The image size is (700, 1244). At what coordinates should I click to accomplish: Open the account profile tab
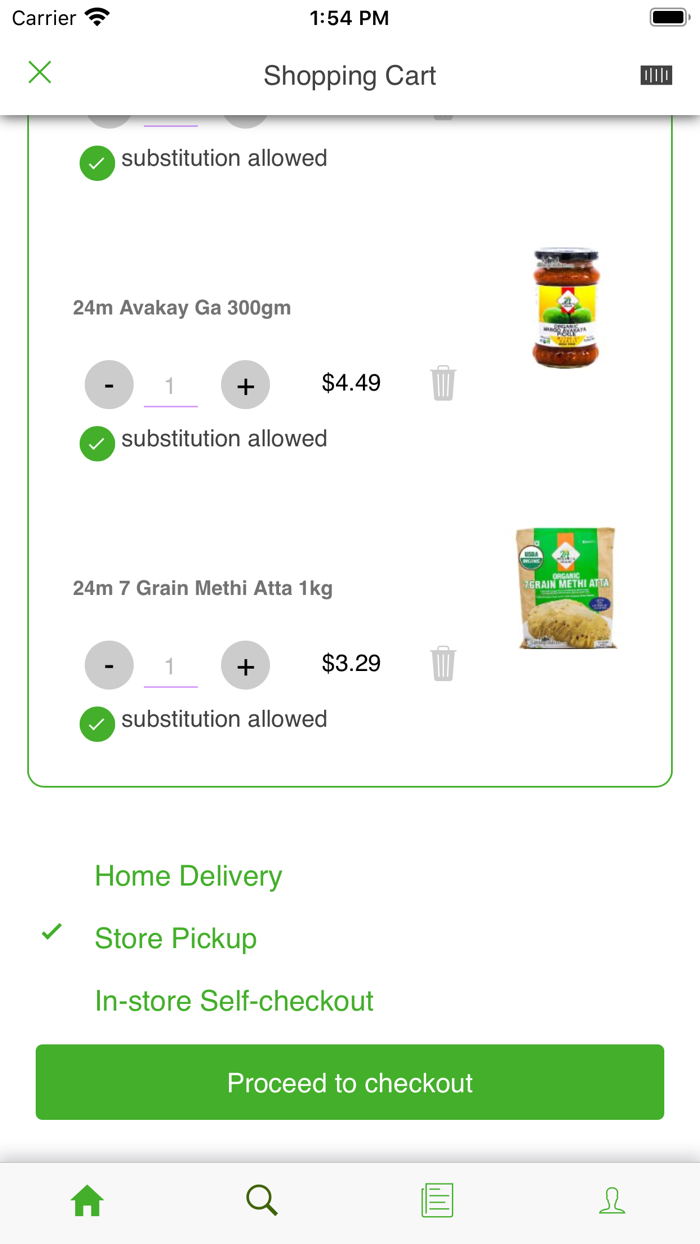click(x=612, y=1200)
